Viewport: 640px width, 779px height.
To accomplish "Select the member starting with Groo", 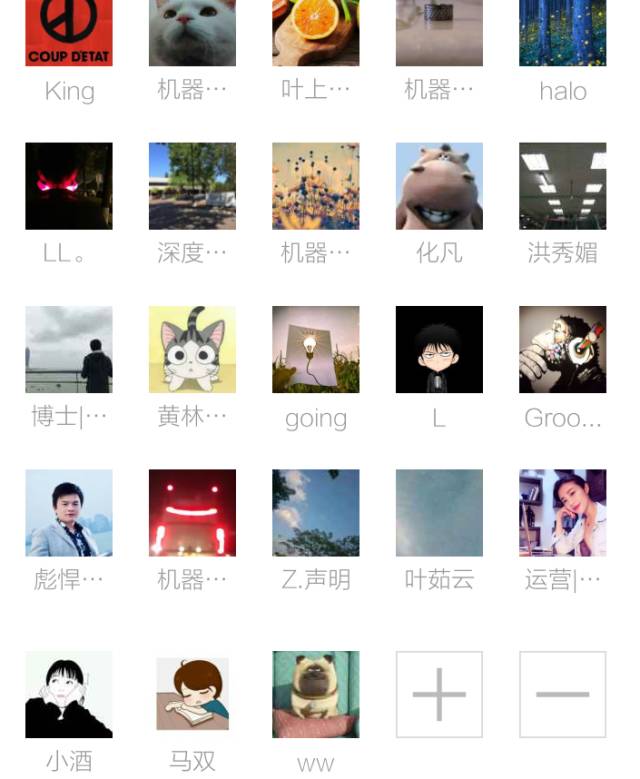I will pos(562,349).
